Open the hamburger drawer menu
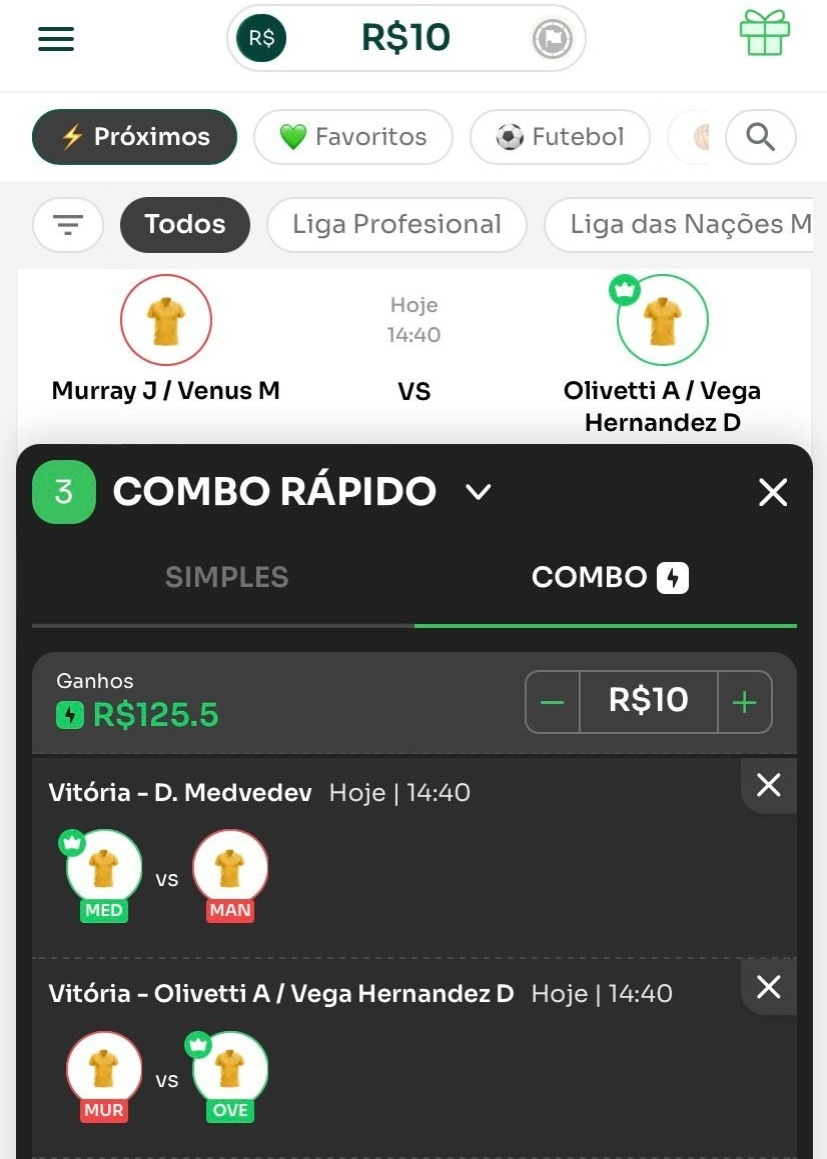Viewport: 827px width, 1159px height. (x=56, y=39)
